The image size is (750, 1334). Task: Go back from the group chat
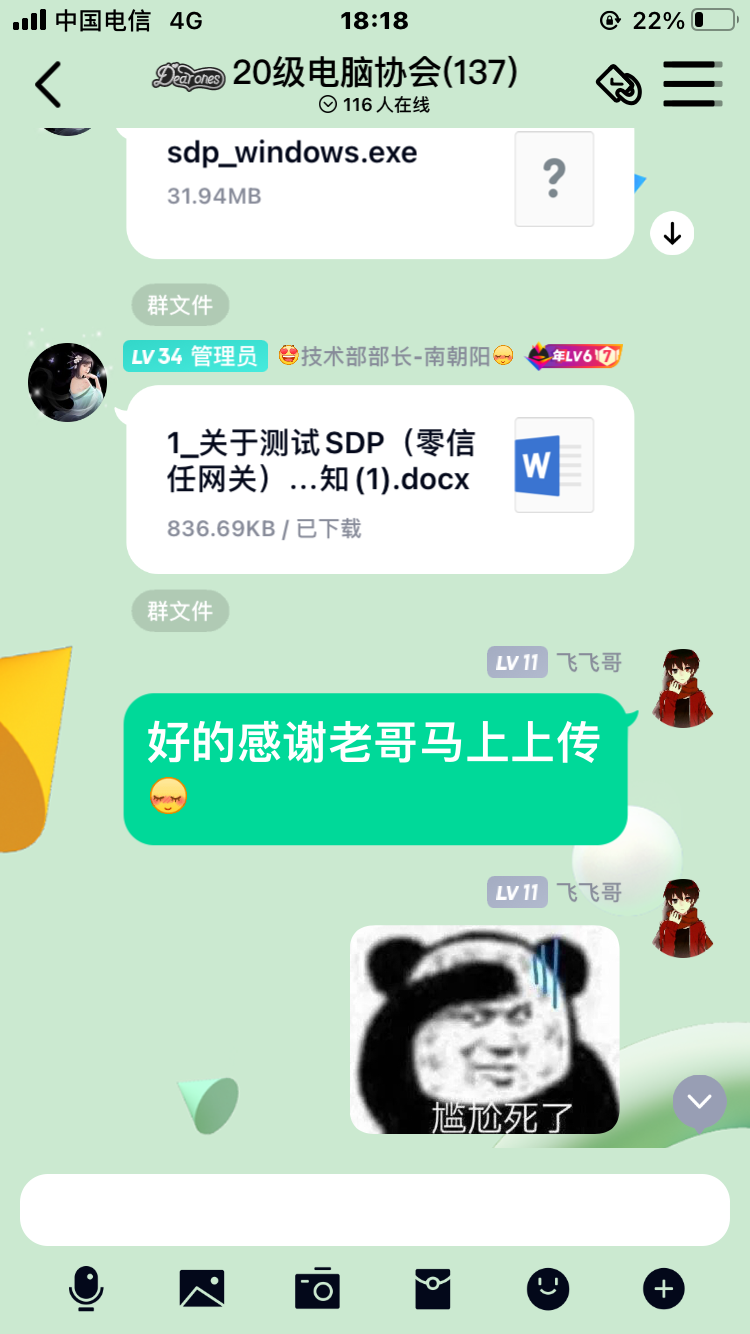[x=48, y=84]
